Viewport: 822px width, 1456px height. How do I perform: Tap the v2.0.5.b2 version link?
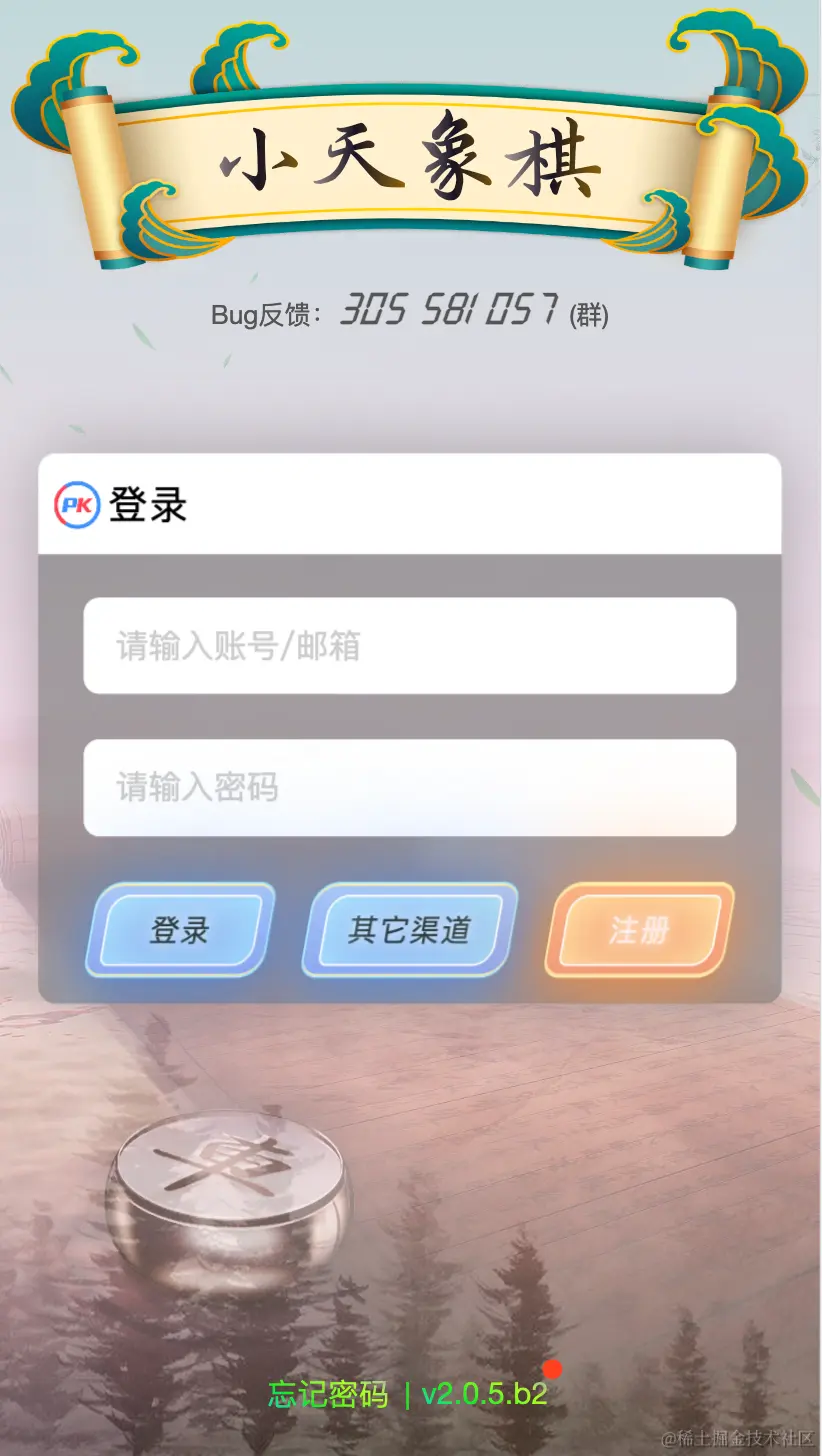485,1394
